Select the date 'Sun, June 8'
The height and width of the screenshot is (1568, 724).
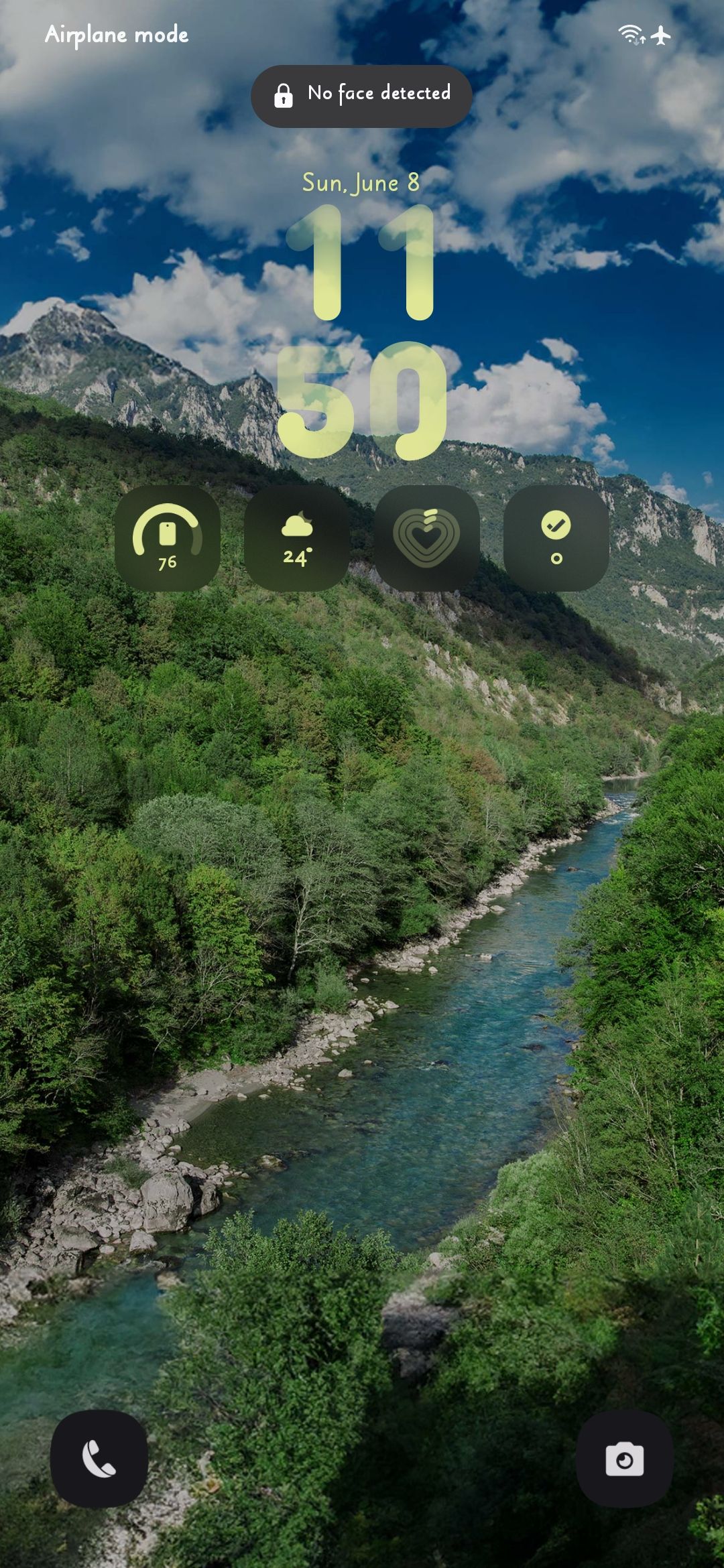click(x=361, y=182)
